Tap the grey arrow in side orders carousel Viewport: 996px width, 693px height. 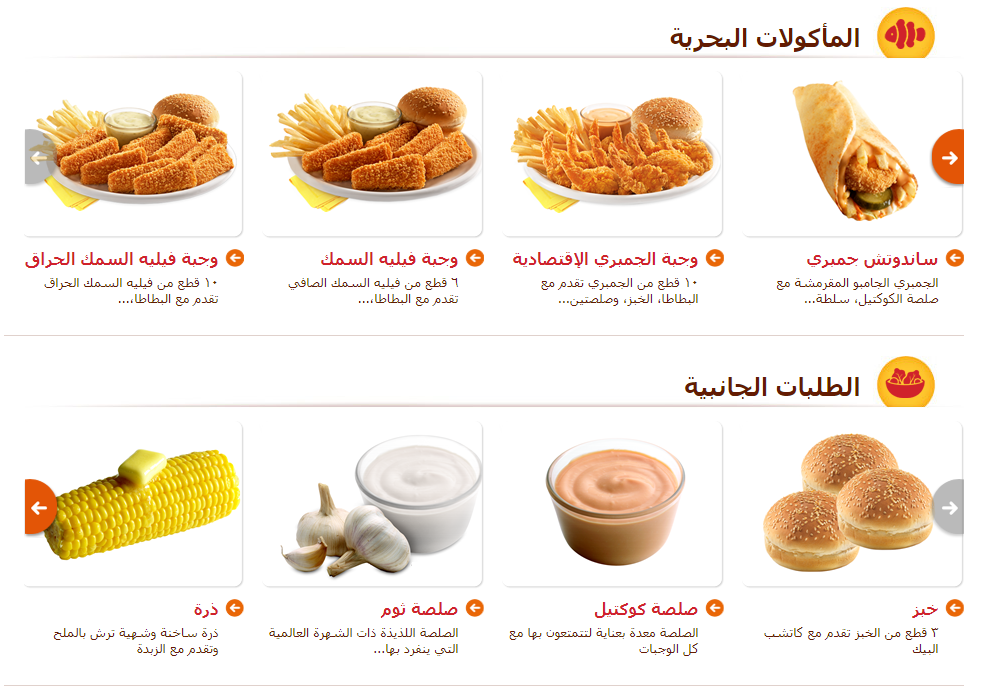(x=948, y=507)
